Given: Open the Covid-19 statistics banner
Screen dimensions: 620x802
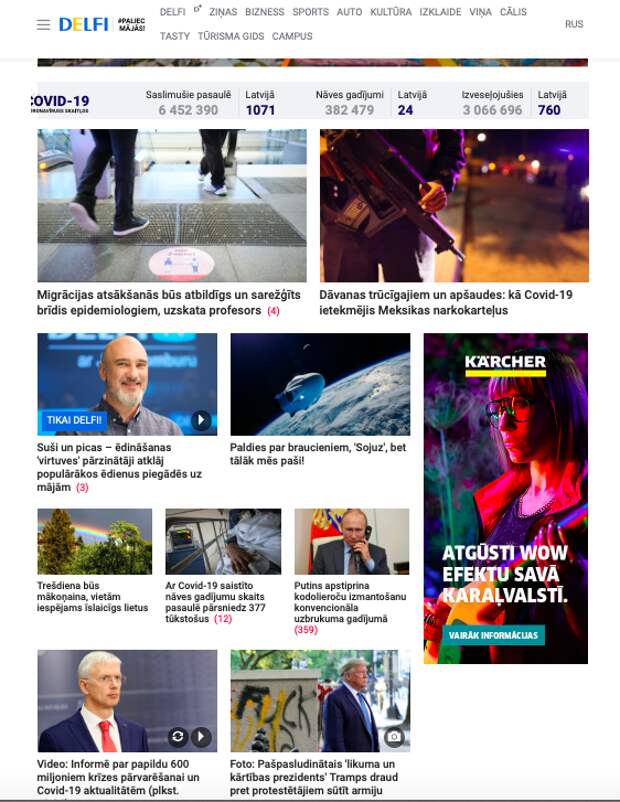Looking at the screenshot, I should [58, 102].
